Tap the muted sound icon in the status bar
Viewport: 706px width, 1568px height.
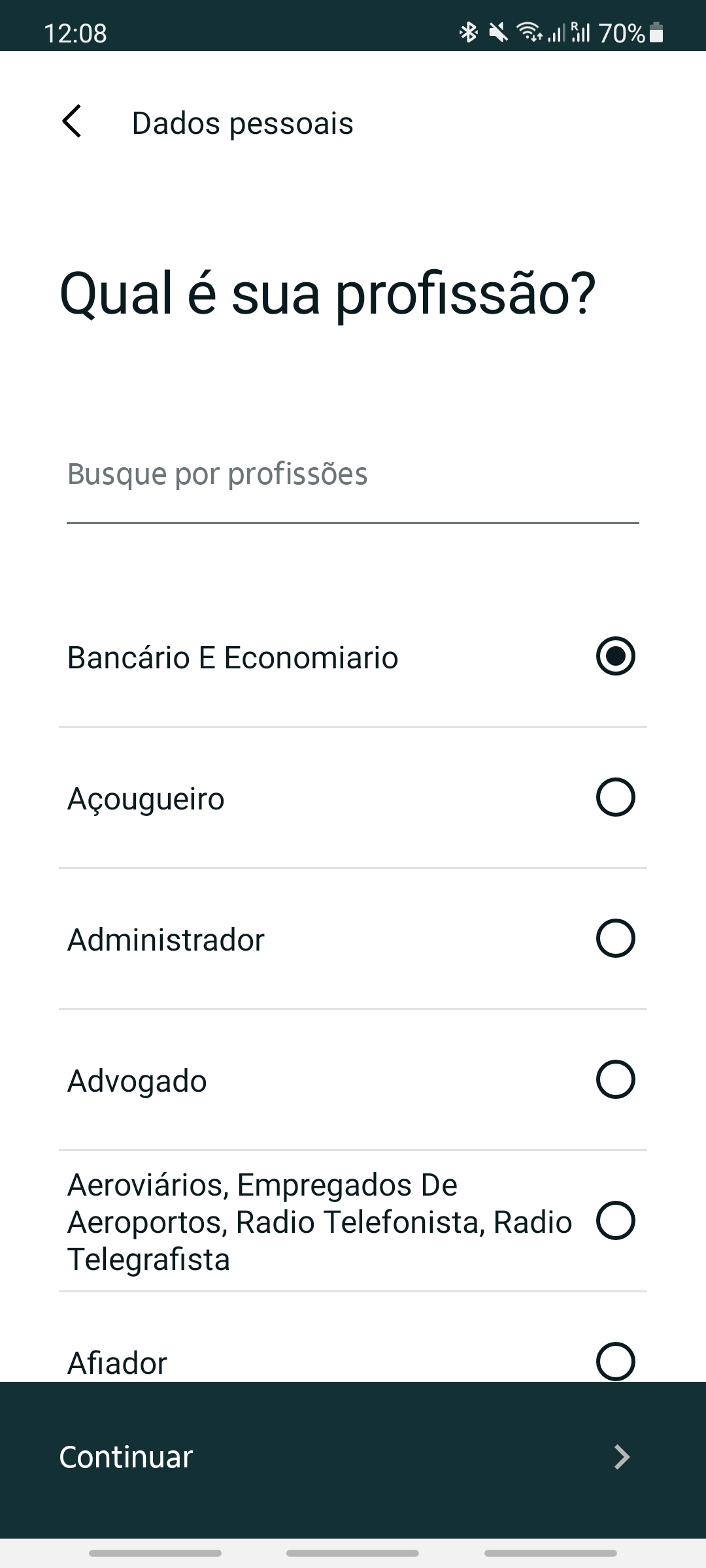497,31
